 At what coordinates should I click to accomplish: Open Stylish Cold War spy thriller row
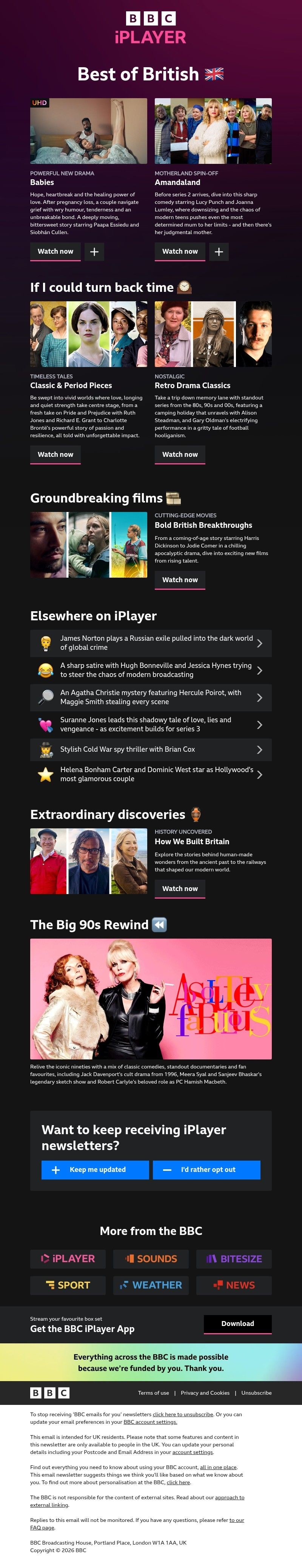click(151, 749)
